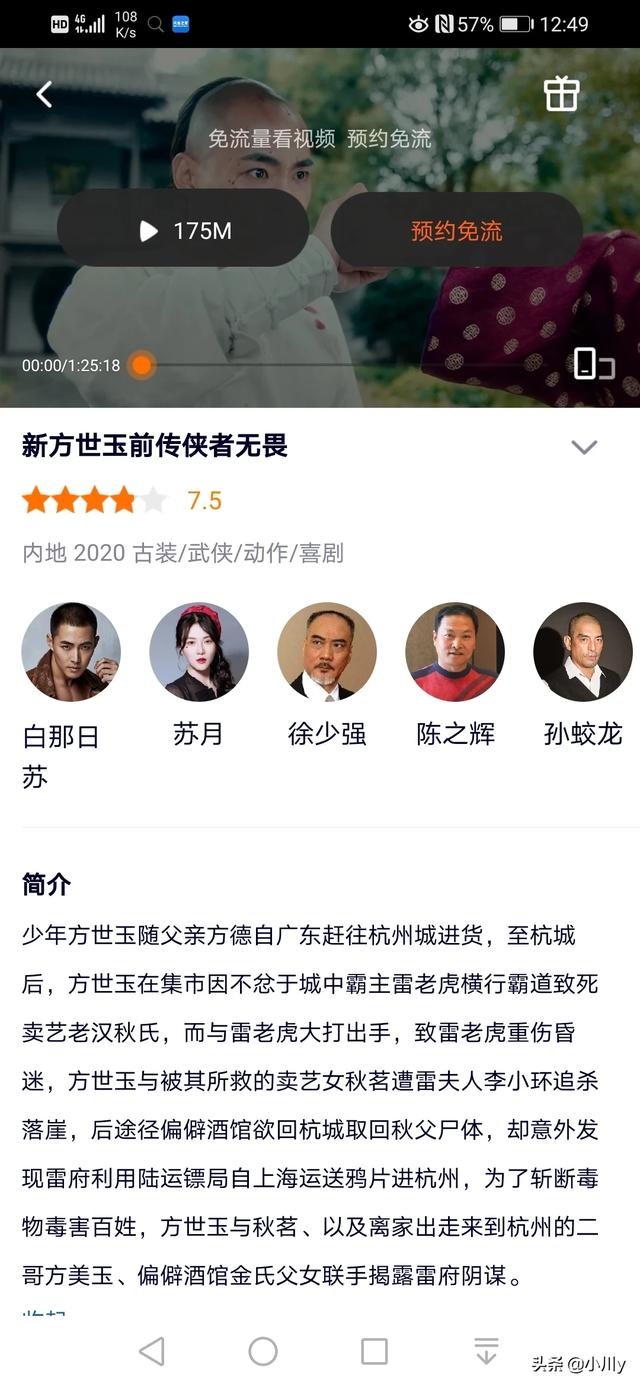Tap the cast-to-device icon on the video
This screenshot has height=1387, width=640.
pos(594,364)
